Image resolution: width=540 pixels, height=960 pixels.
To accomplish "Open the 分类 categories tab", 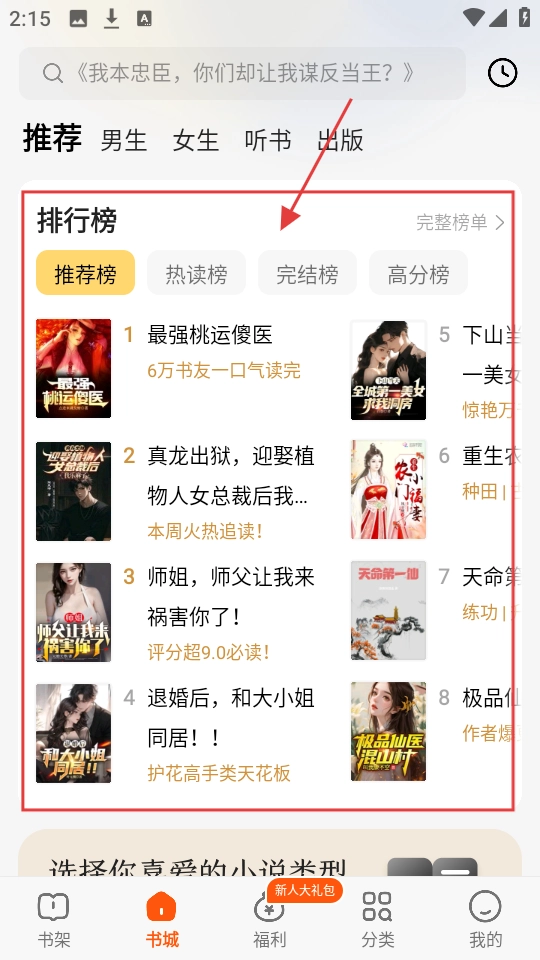I will [378, 919].
